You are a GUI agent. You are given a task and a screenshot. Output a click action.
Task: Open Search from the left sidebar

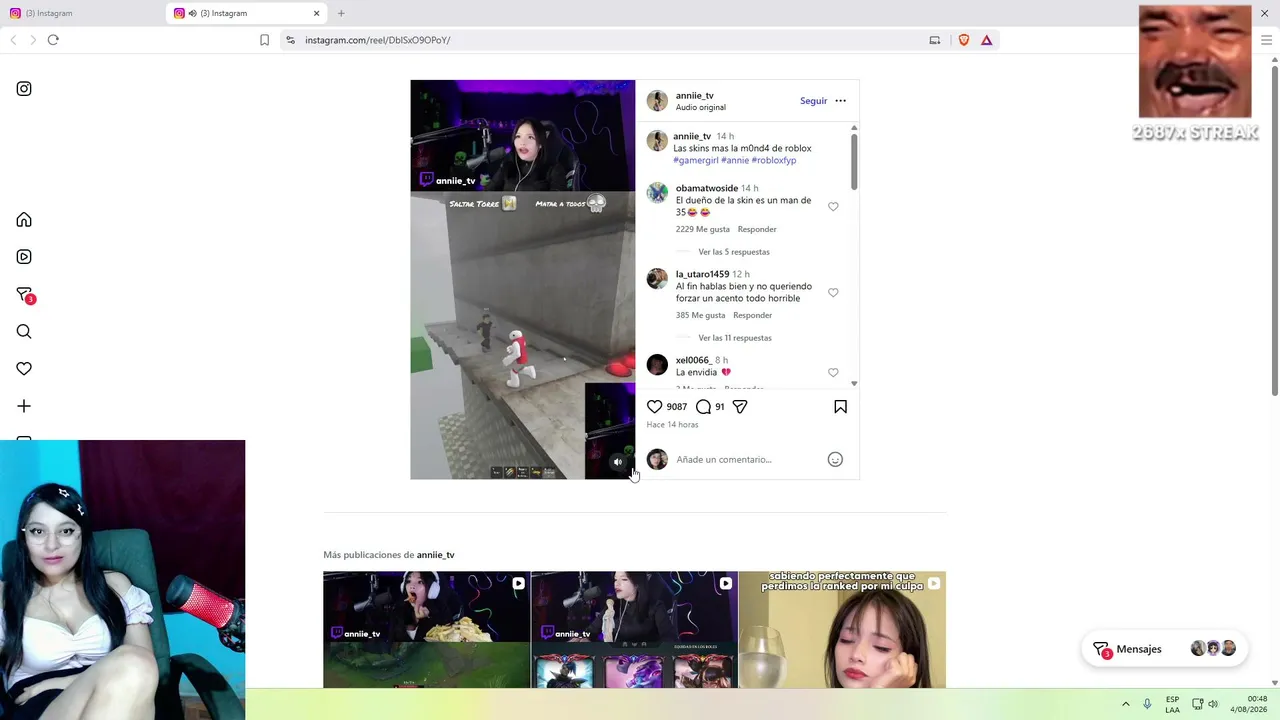pyautogui.click(x=24, y=332)
